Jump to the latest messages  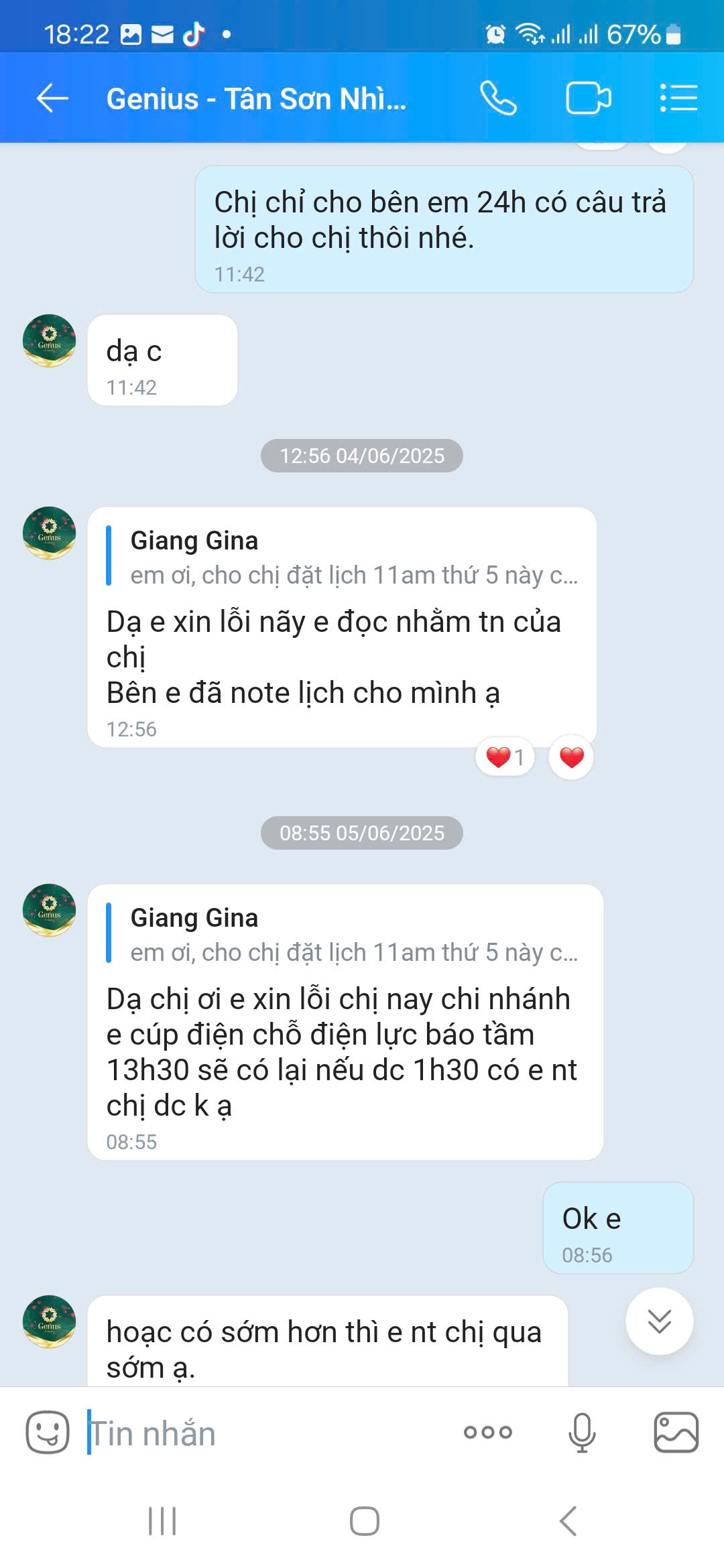coord(659,1321)
